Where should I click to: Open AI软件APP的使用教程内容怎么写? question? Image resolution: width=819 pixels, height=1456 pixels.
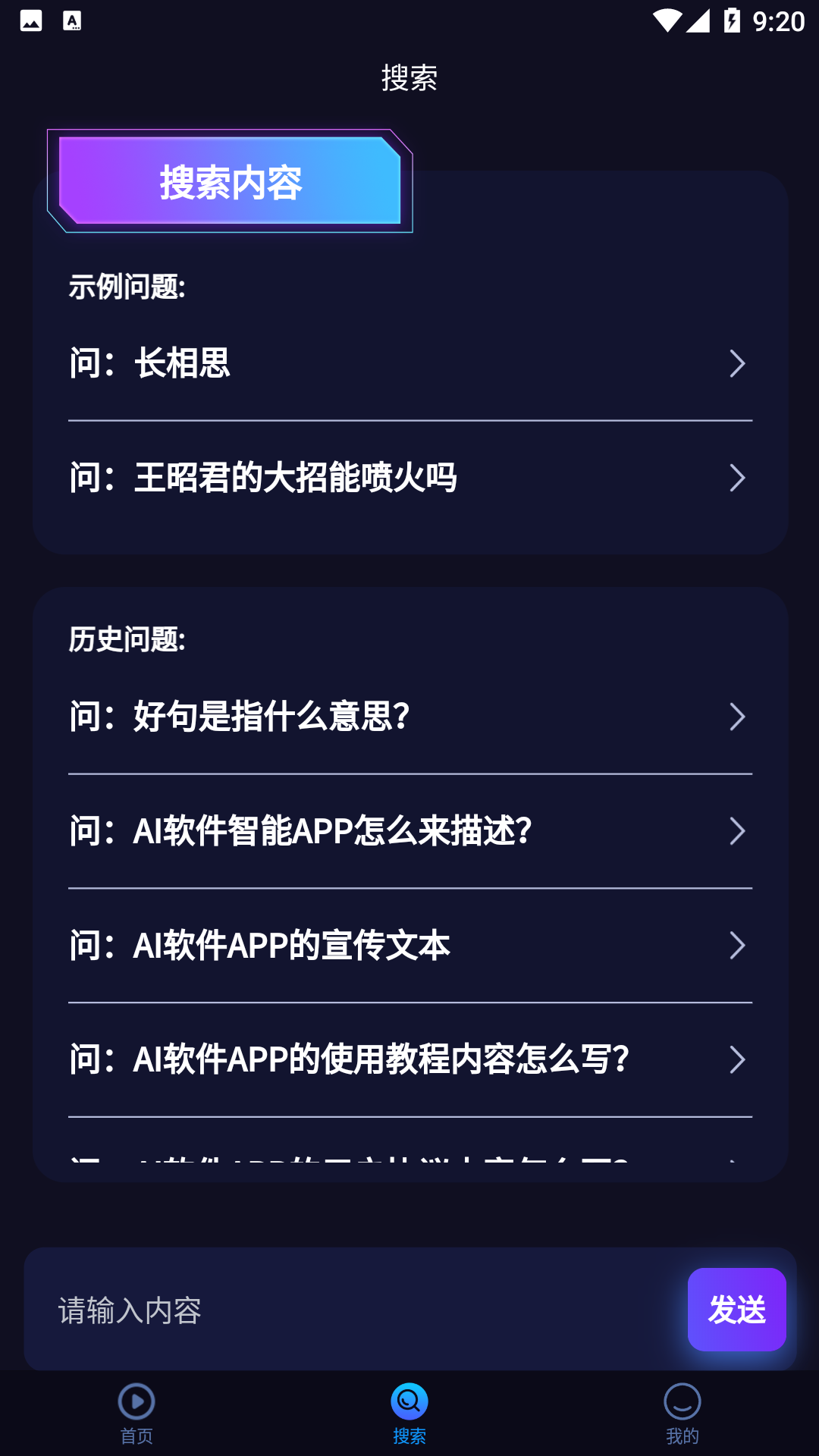point(409,1059)
